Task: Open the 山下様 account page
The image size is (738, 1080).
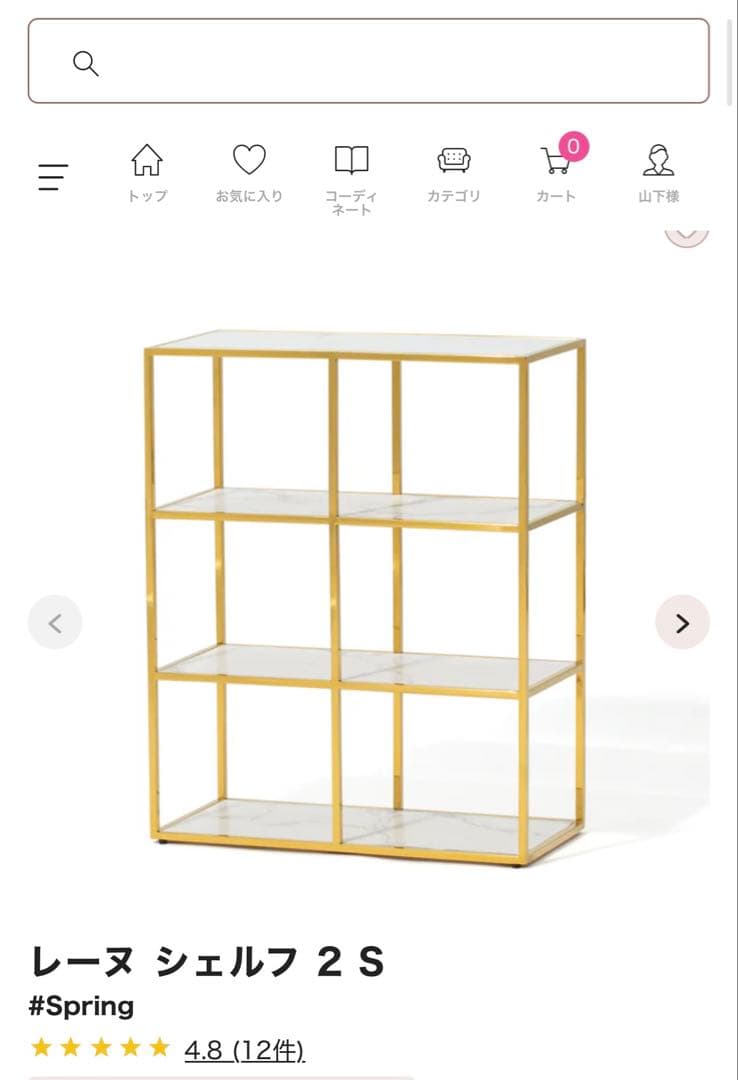Action: (x=658, y=172)
